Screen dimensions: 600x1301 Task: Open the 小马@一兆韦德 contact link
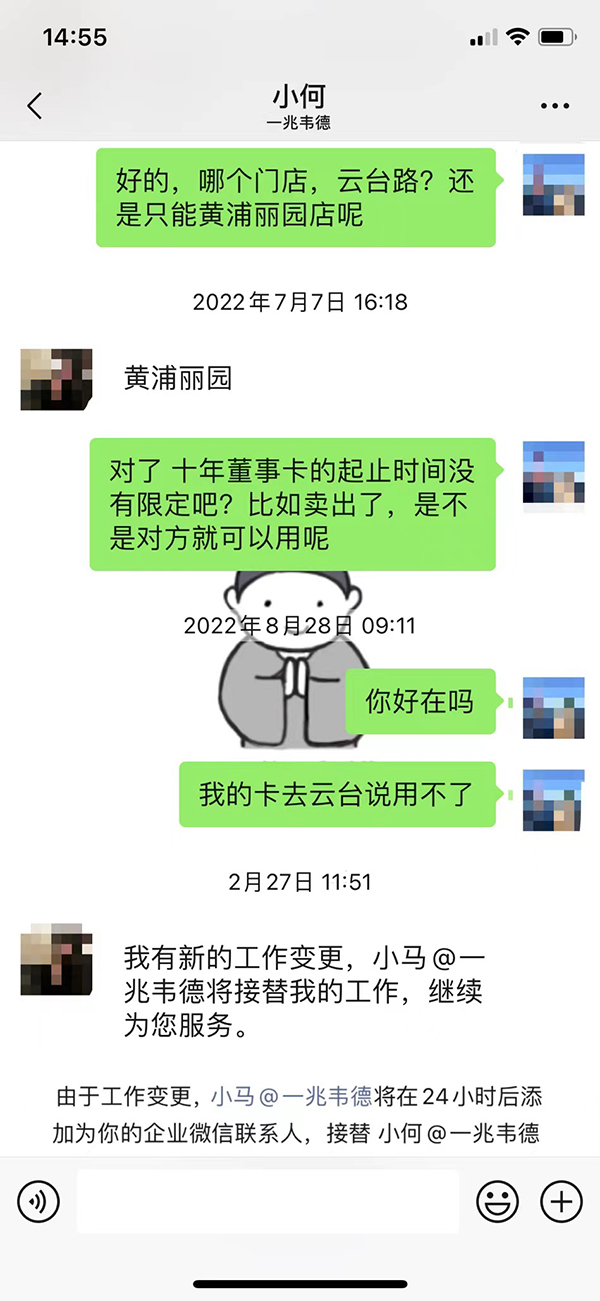click(x=291, y=1097)
